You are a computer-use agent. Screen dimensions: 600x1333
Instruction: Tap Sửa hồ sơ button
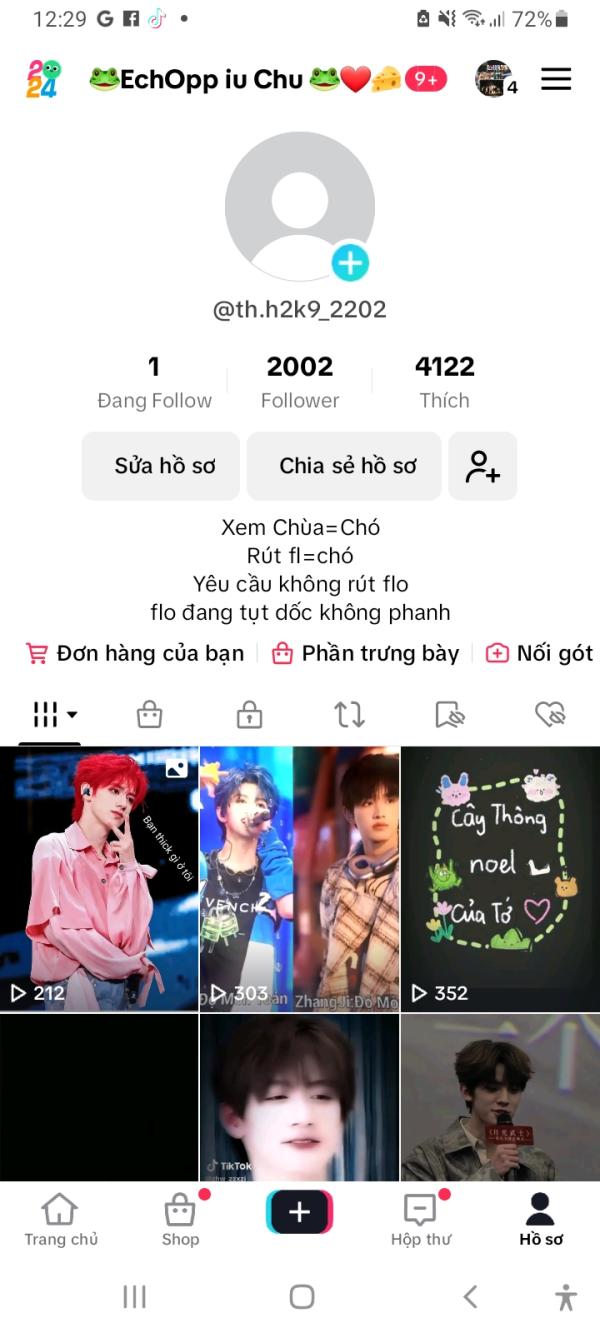161,466
